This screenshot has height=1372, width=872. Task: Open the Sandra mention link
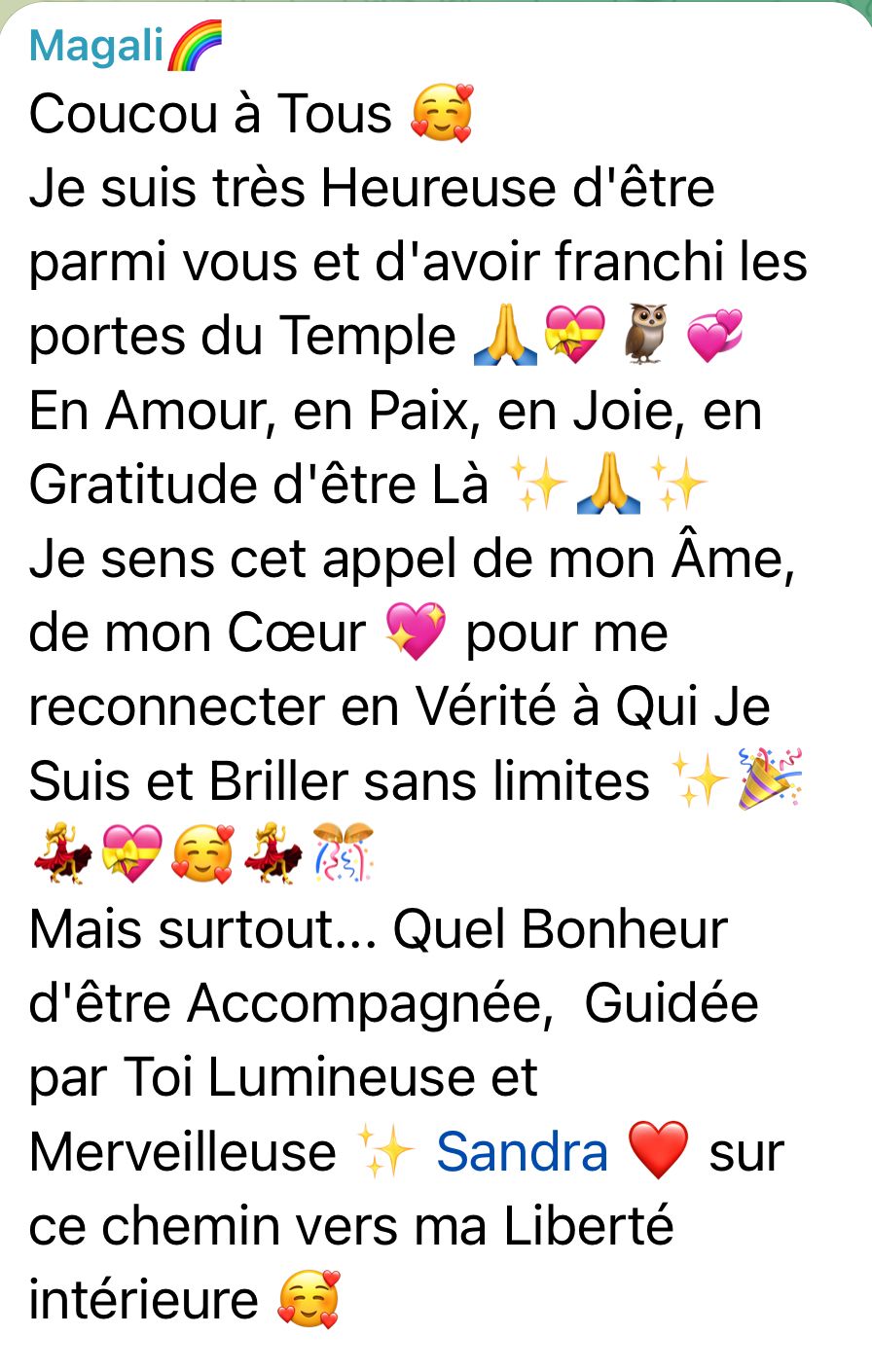click(522, 1151)
